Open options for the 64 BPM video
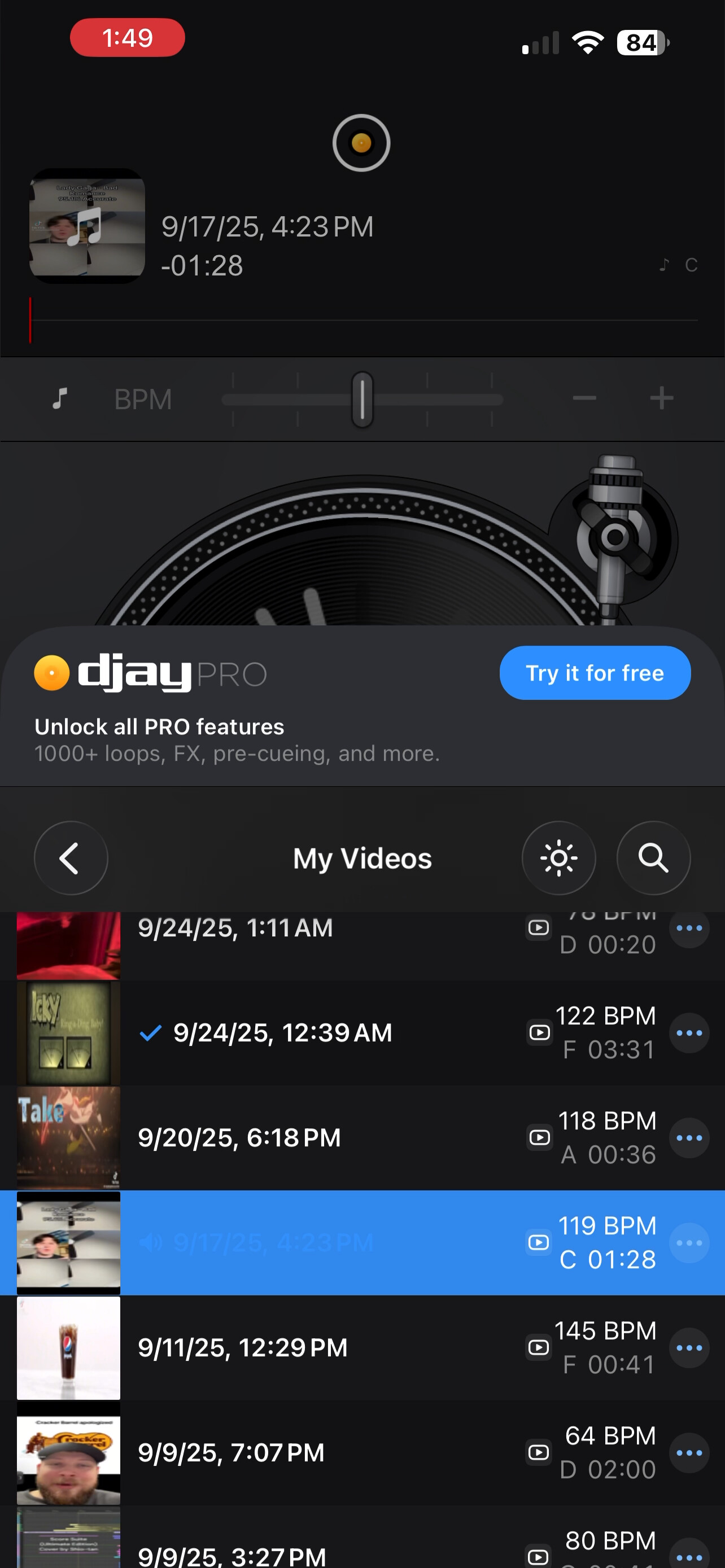Viewport: 725px width, 1568px height. tap(689, 1452)
